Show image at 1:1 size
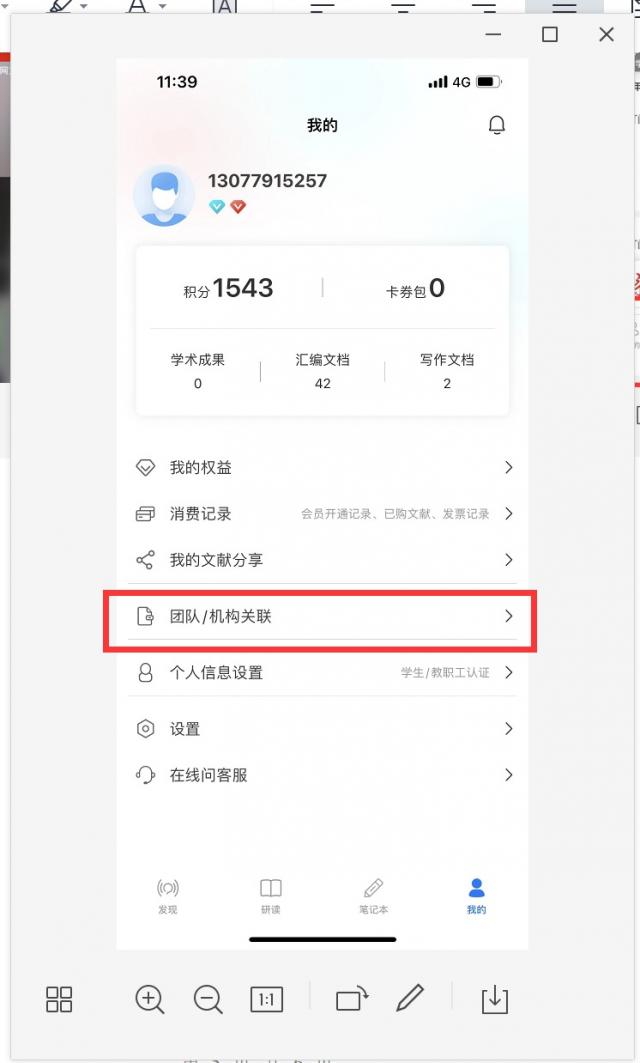Viewport: 640px width, 1063px height. pos(266,999)
